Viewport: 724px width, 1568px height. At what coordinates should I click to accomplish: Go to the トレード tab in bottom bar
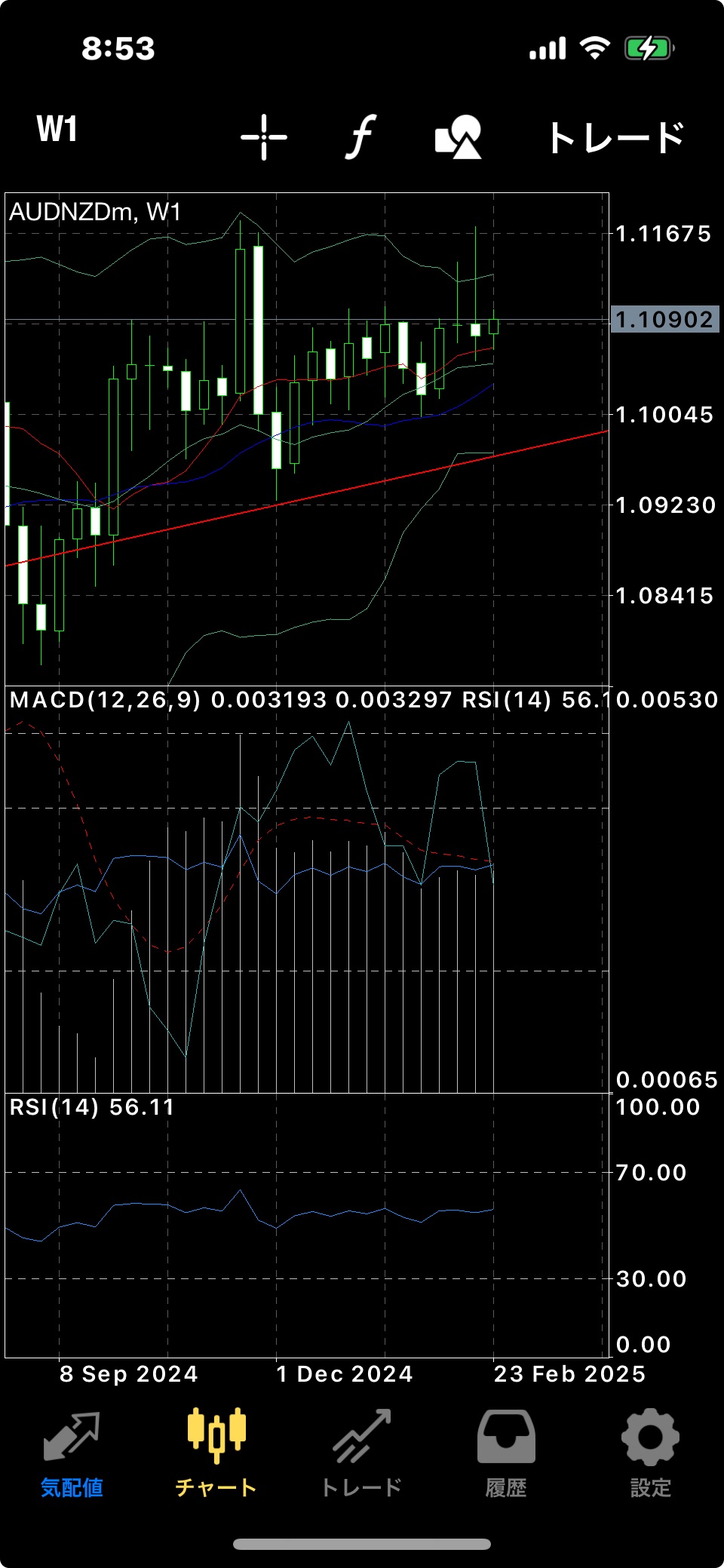pyautogui.click(x=361, y=1454)
